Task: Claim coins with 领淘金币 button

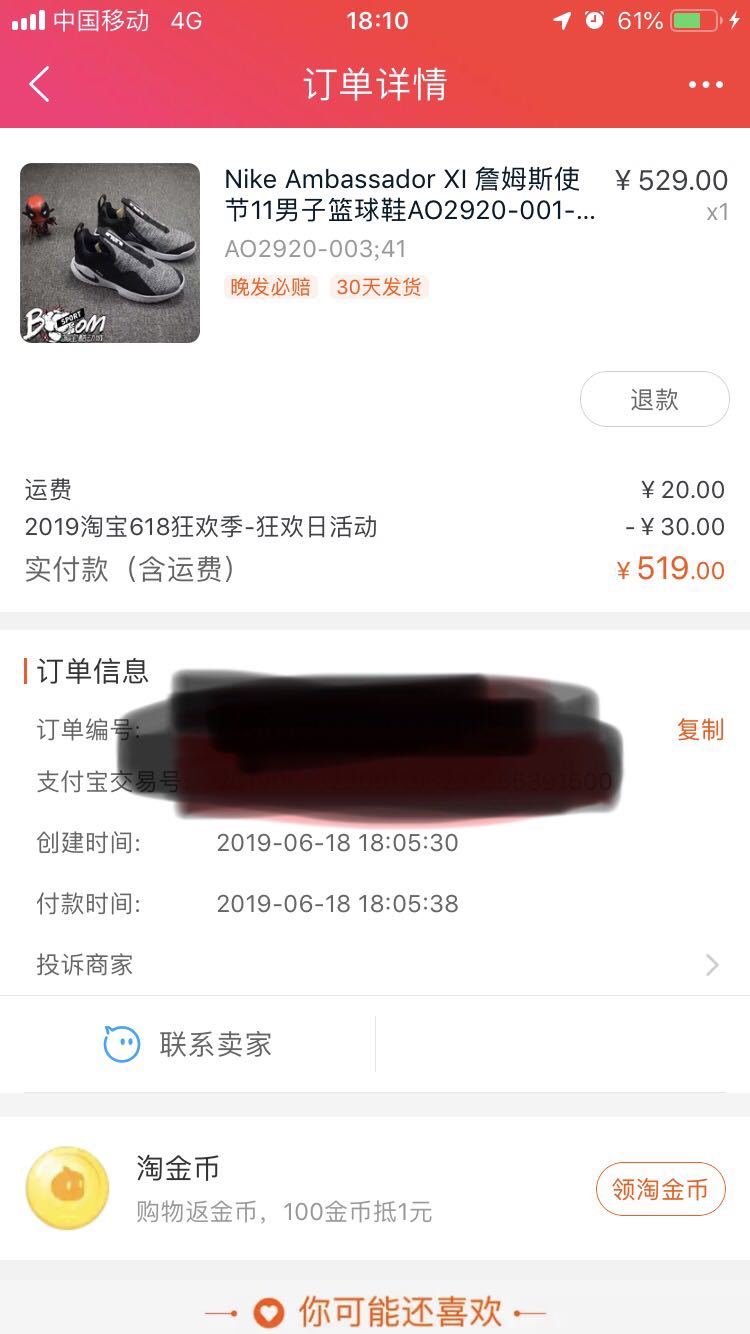Action: coord(660,1189)
